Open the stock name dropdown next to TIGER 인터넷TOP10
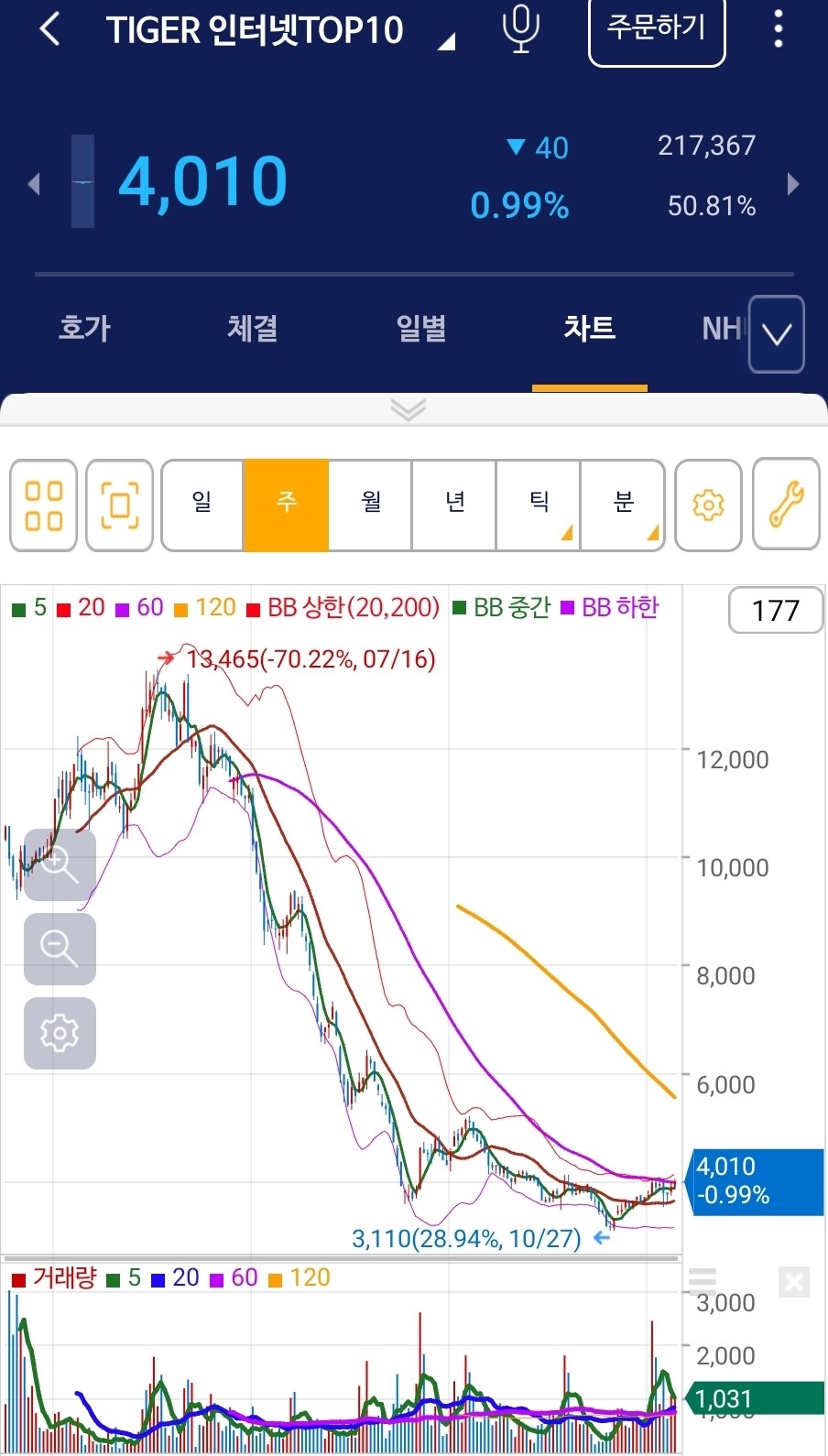This screenshot has height=1456, width=828. point(446,41)
